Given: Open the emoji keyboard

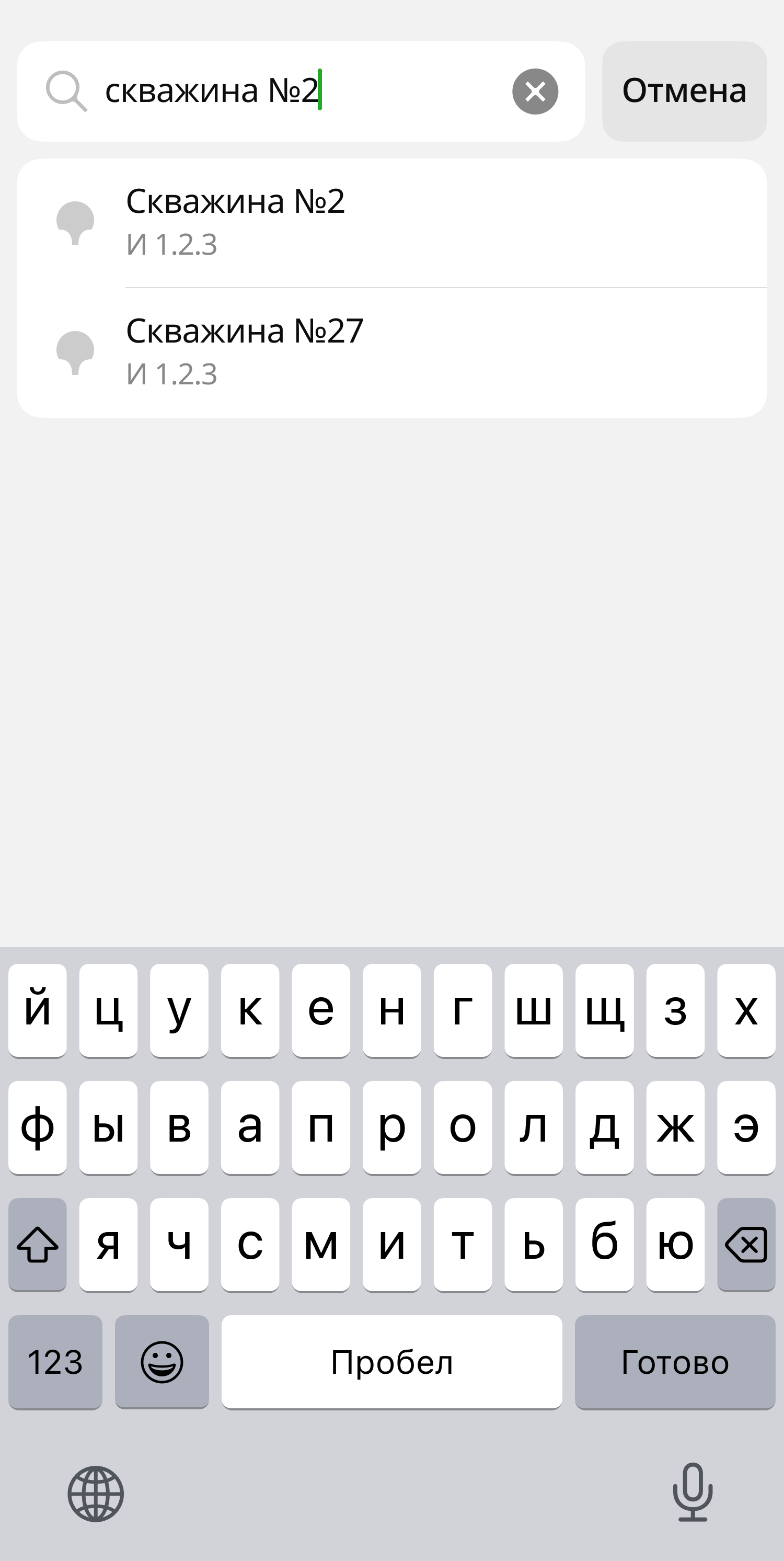Looking at the screenshot, I should (162, 1362).
